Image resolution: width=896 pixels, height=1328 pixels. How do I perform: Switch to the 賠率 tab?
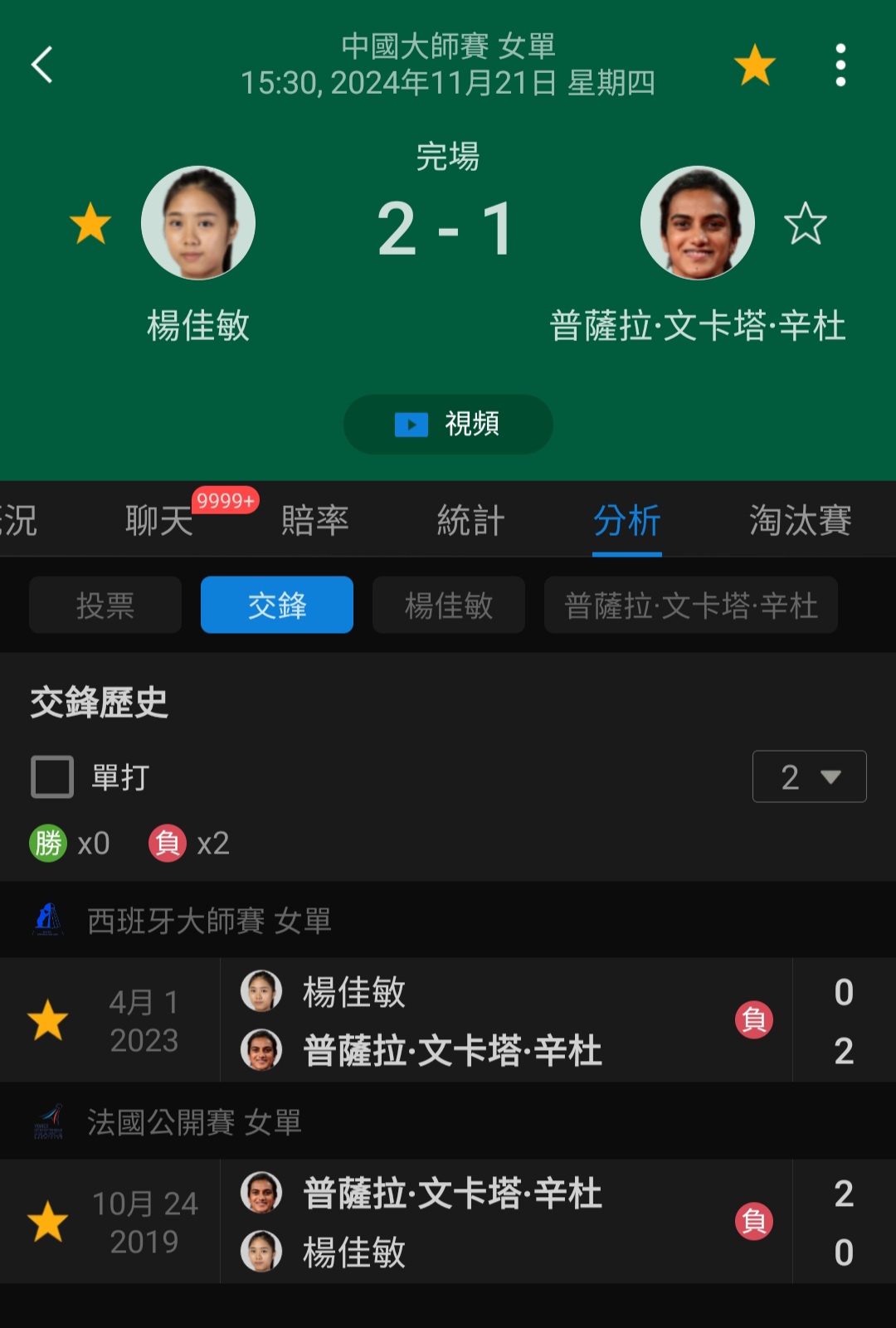pyautogui.click(x=314, y=521)
